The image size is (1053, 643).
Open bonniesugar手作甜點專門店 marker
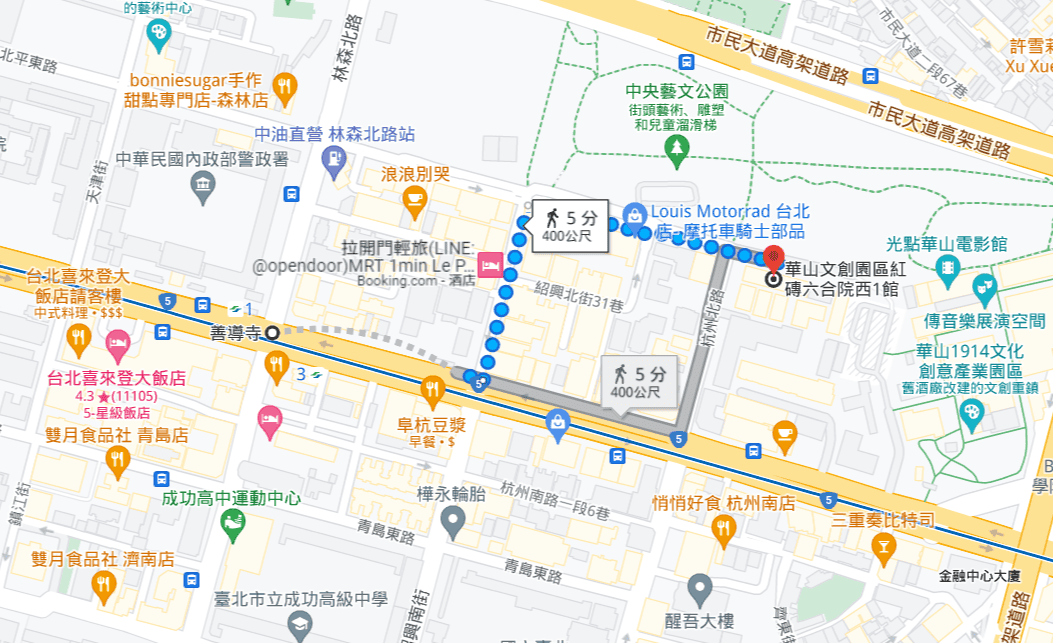[x=286, y=90]
